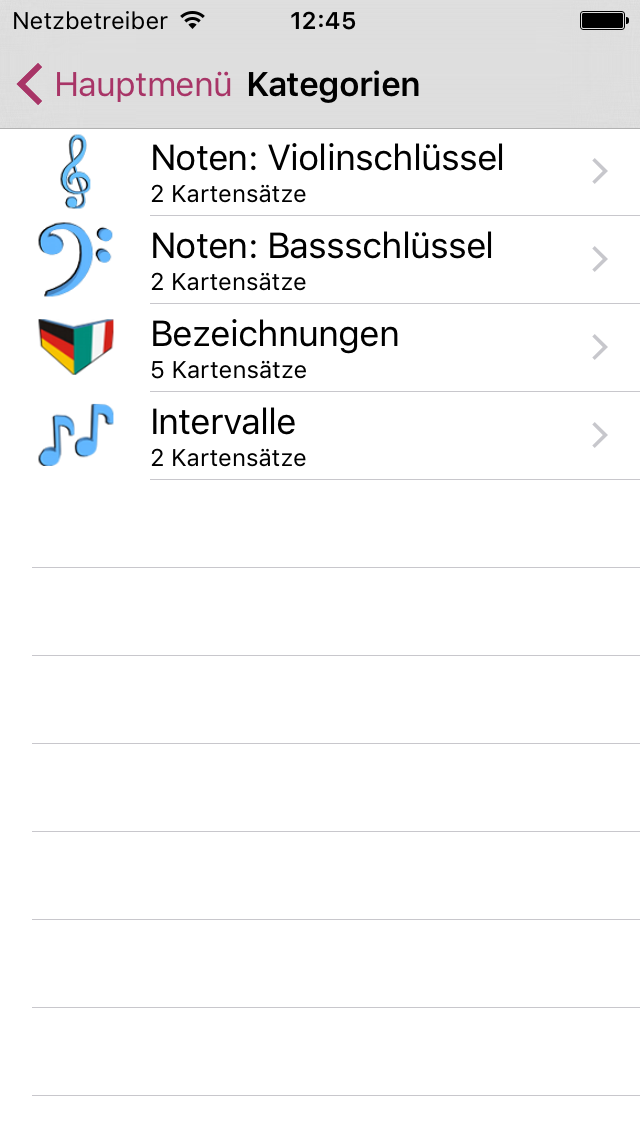Select the Bezeichnungen category

[x=320, y=348]
